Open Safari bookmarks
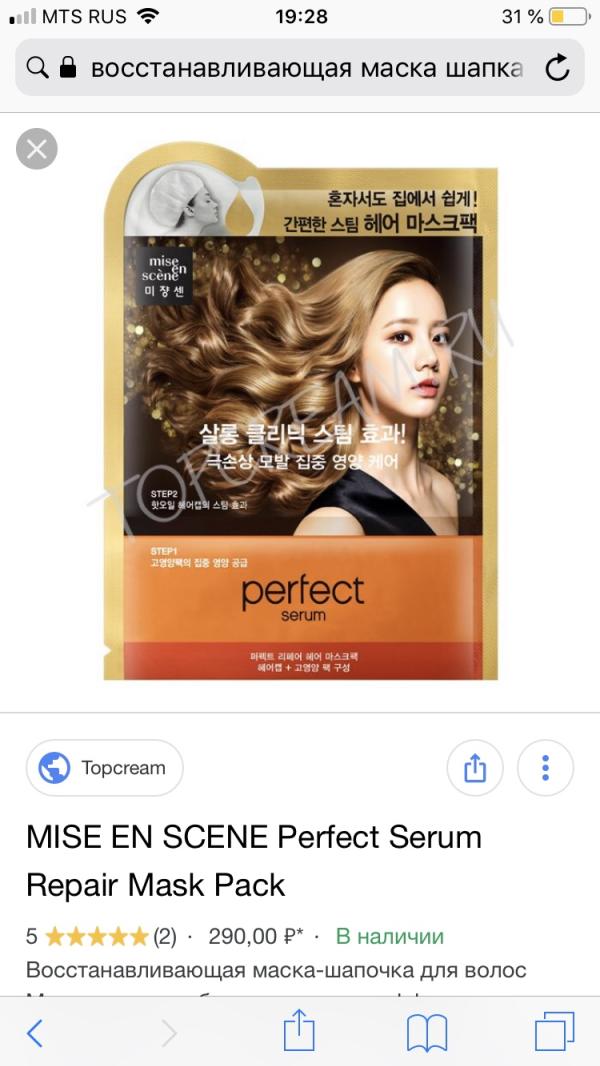The height and width of the screenshot is (1066, 600). point(427,1033)
